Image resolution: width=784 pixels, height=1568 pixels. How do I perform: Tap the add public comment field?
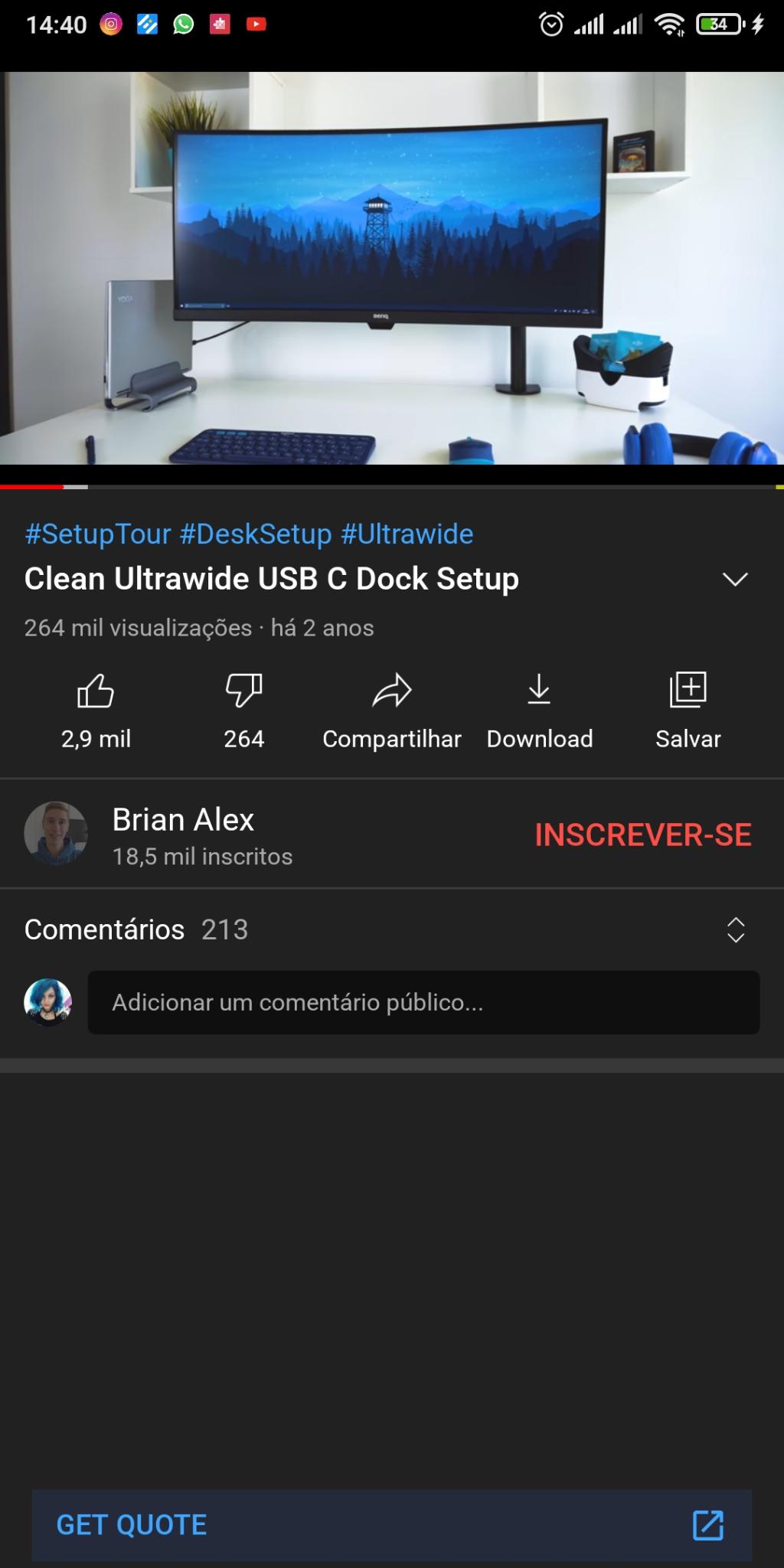click(423, 1002)
